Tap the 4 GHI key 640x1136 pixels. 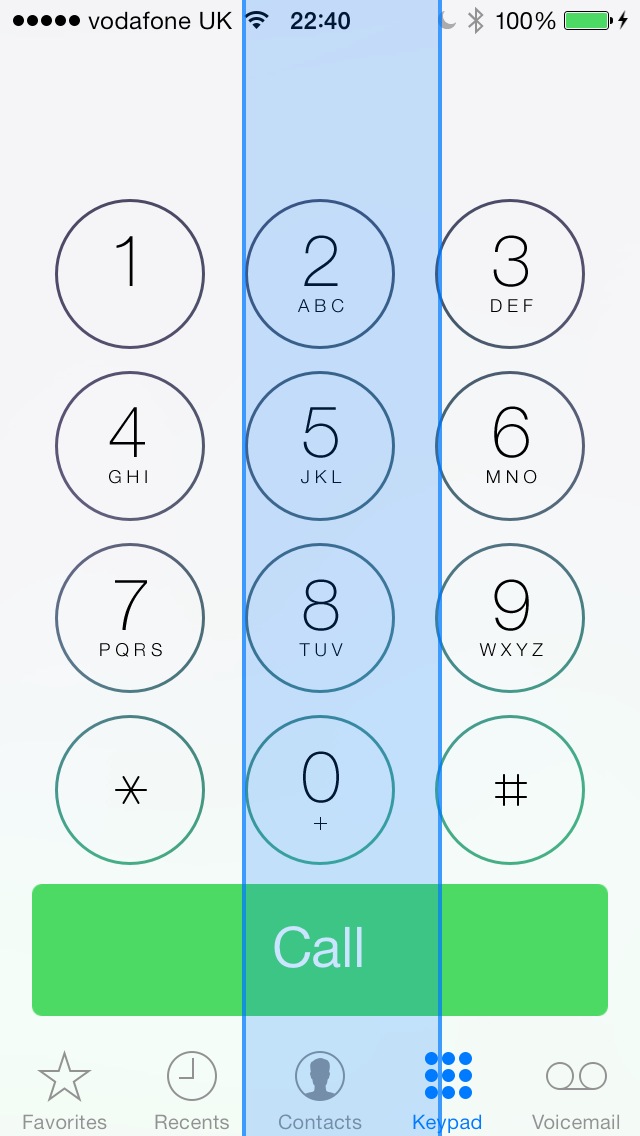pyautogui.click(x=130, y=446)
